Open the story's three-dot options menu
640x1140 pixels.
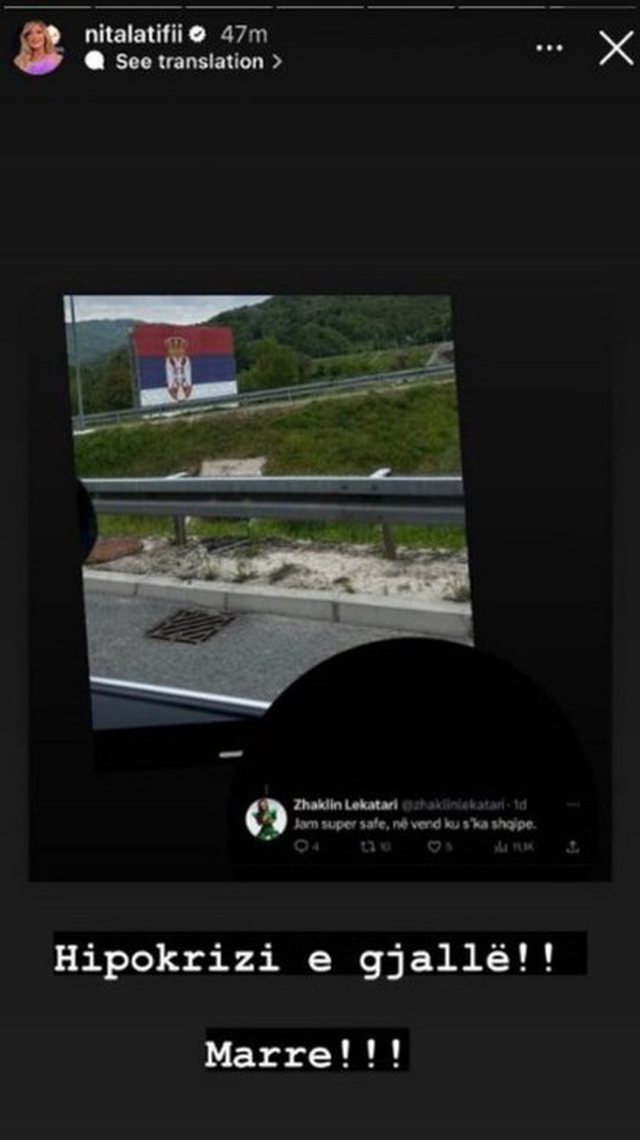[549, 48]
